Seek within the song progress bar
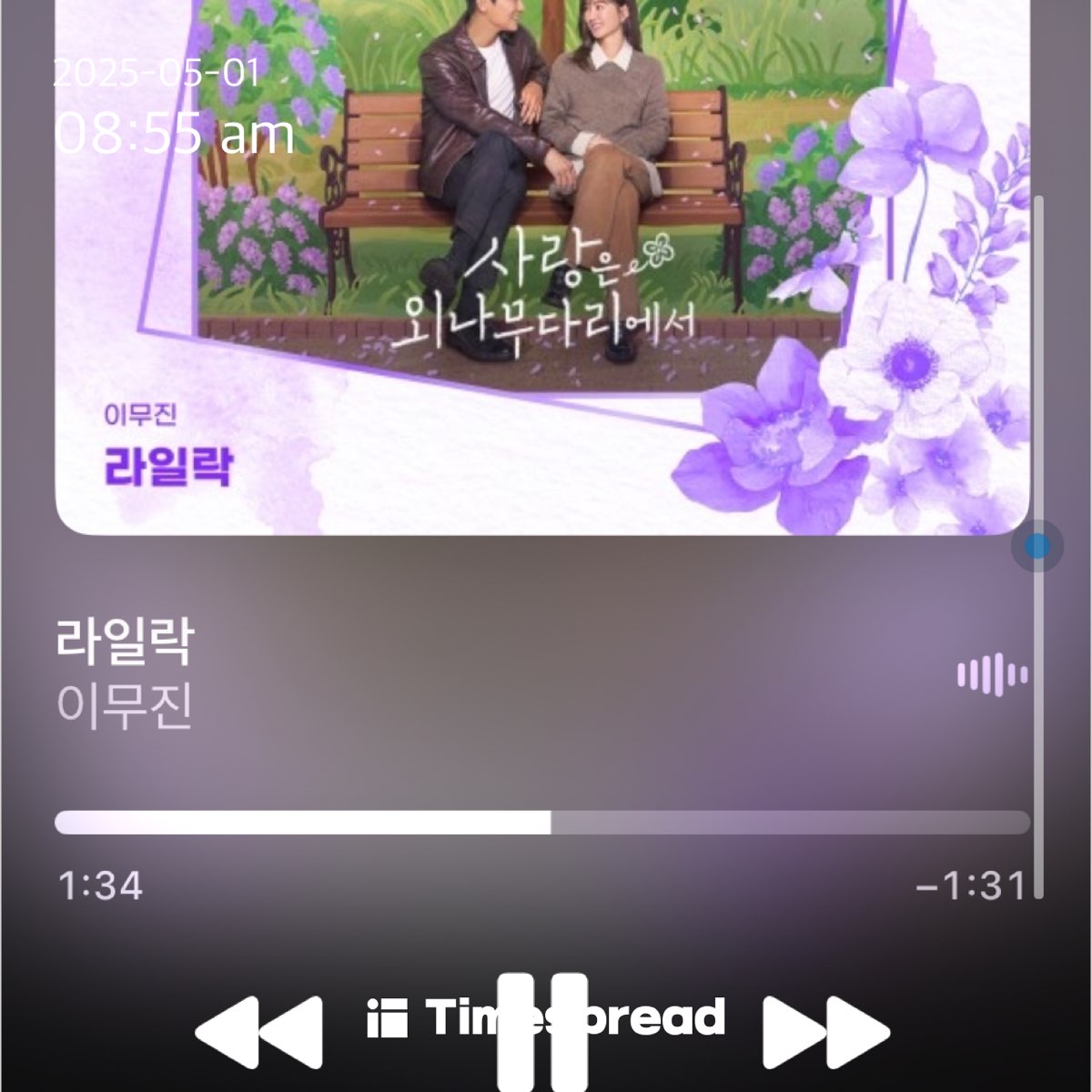 click(x=542, y=823)
